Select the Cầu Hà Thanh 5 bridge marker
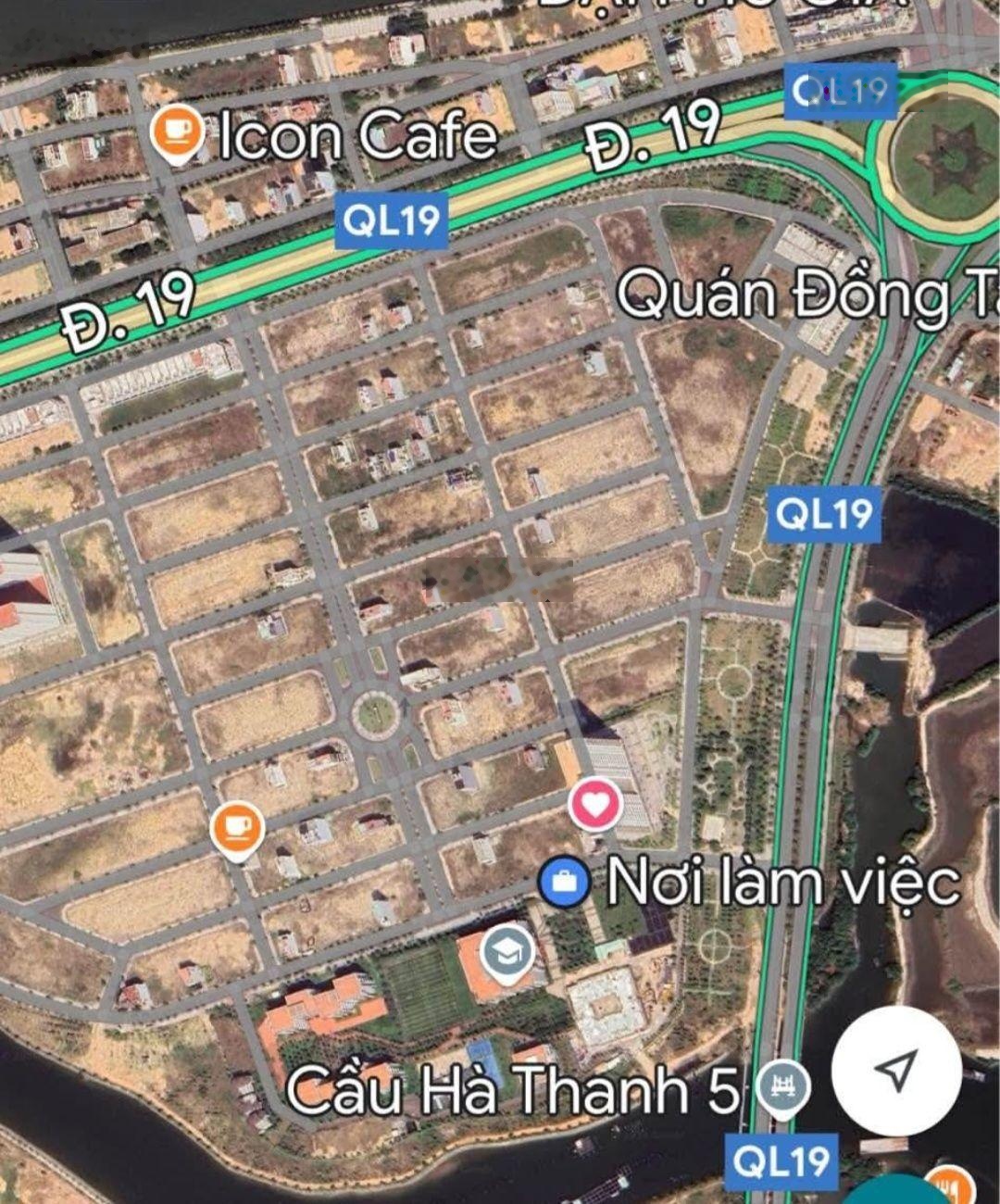The width and height of the screenshot is (1000, 1204). pos(783,1087)
